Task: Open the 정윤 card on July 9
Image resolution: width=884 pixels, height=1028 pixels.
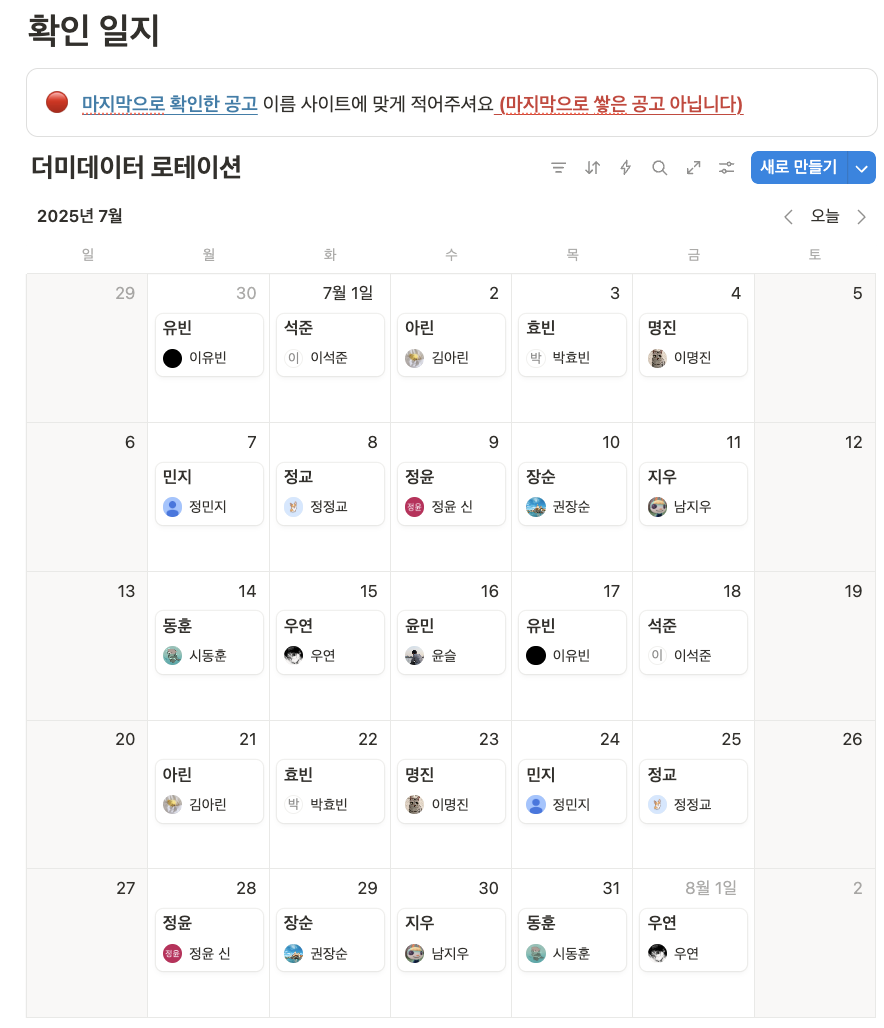Action: tap(451, 493)
